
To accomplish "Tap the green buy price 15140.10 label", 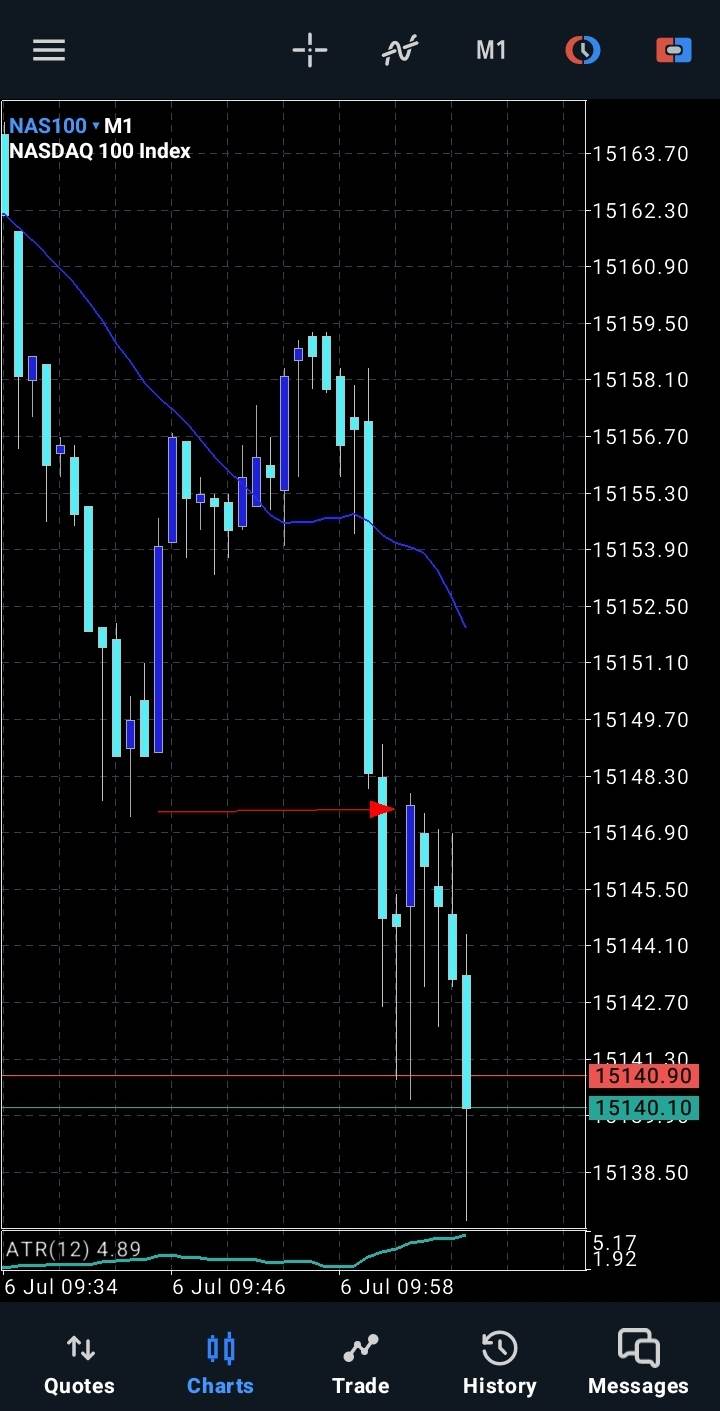I will click(644, 1108).
